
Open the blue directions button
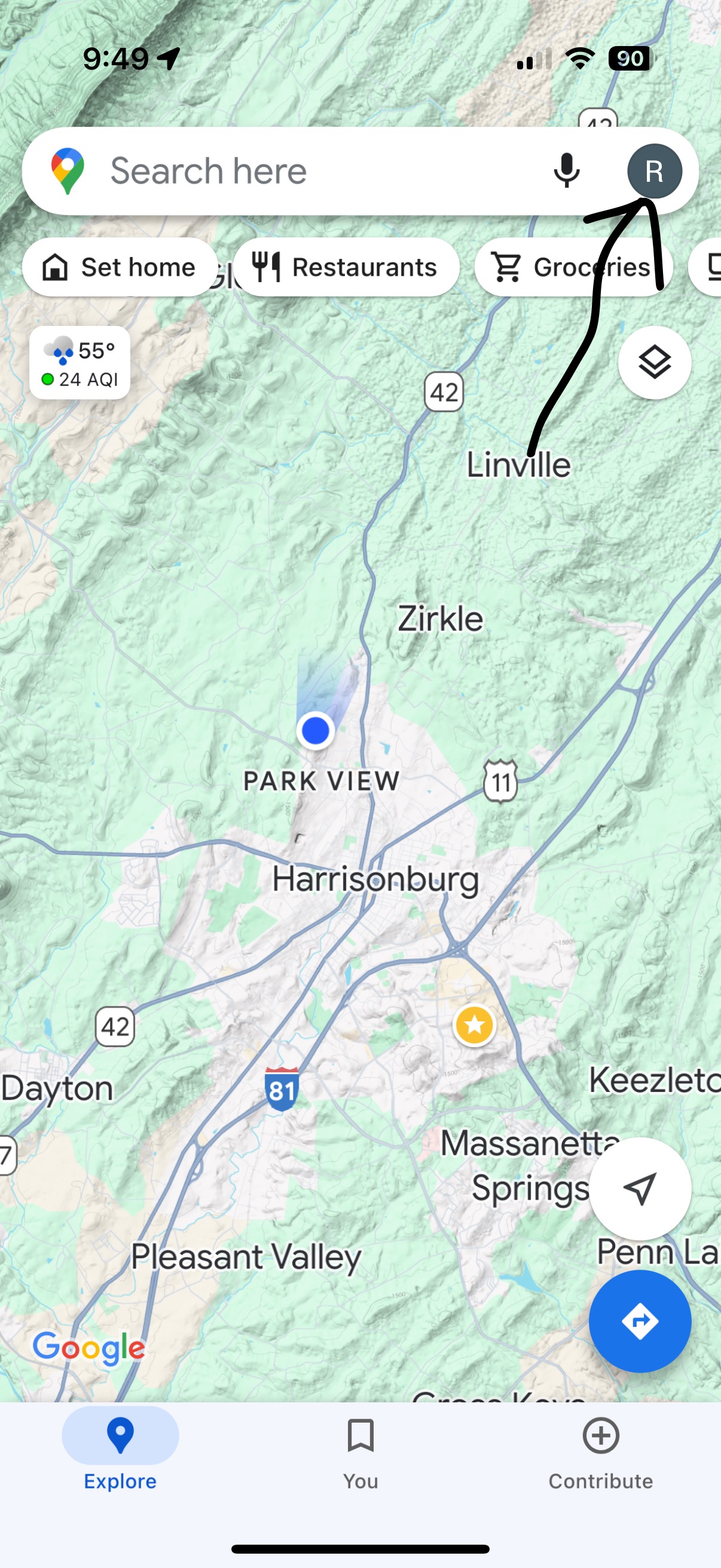coord(640,1321)
